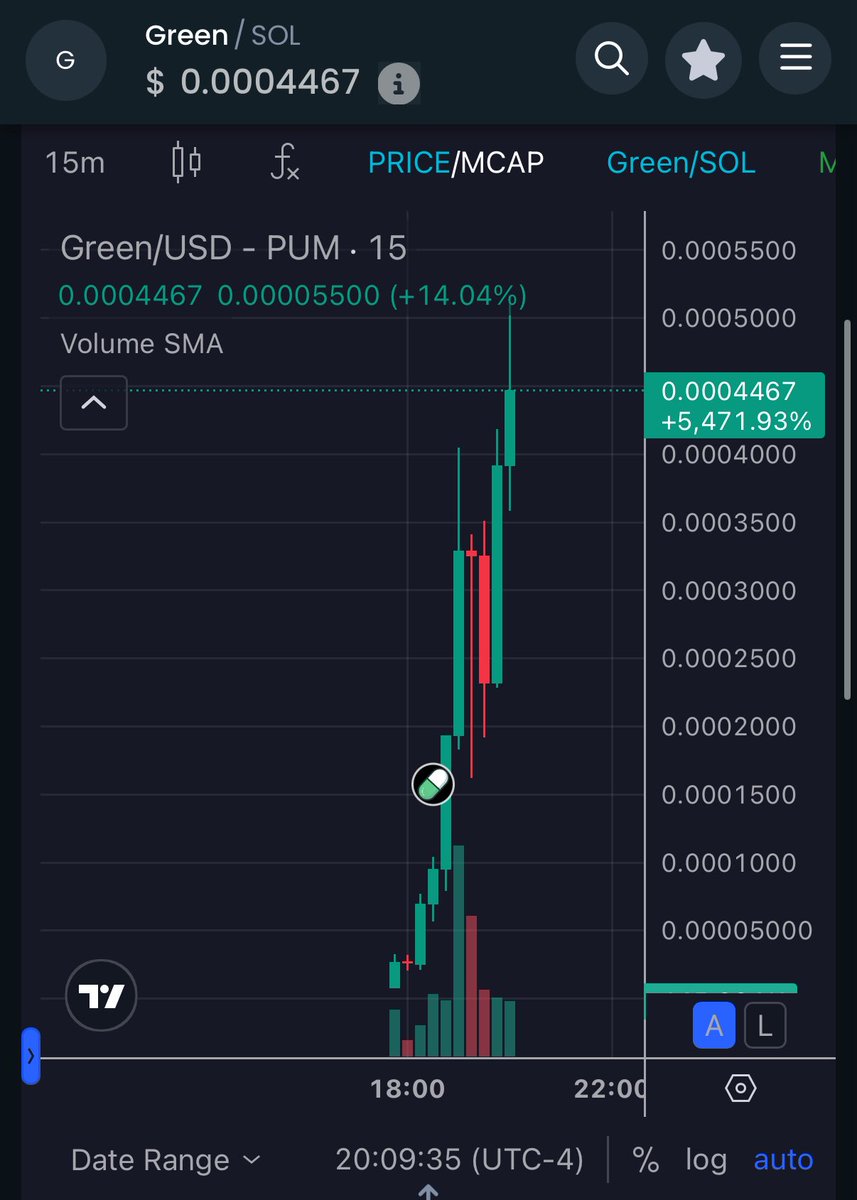Open the fx indicators menu
857x1200 pixels.
pos(285,162)
